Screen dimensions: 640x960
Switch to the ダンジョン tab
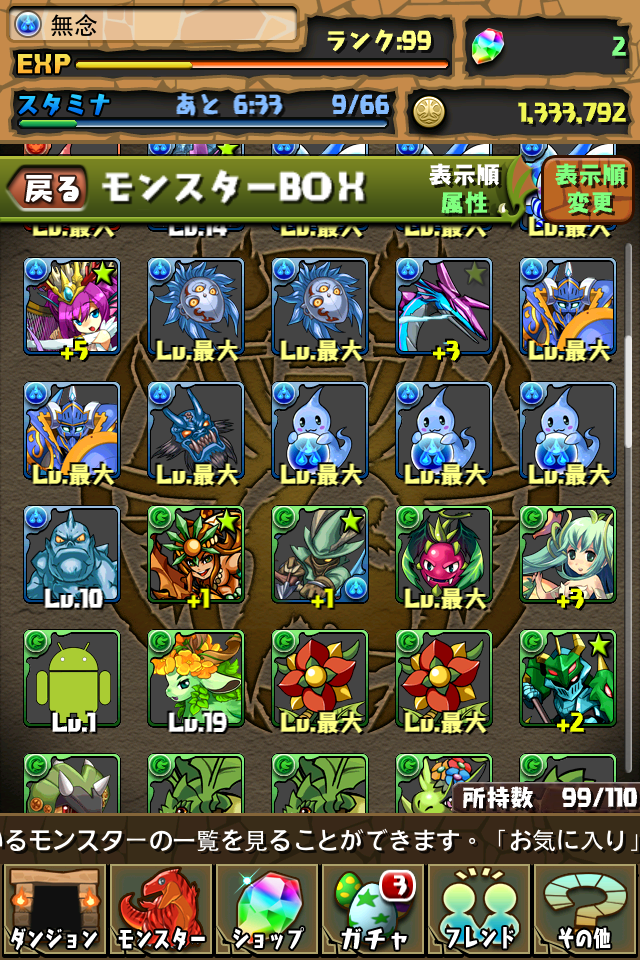tap(54, 909)
